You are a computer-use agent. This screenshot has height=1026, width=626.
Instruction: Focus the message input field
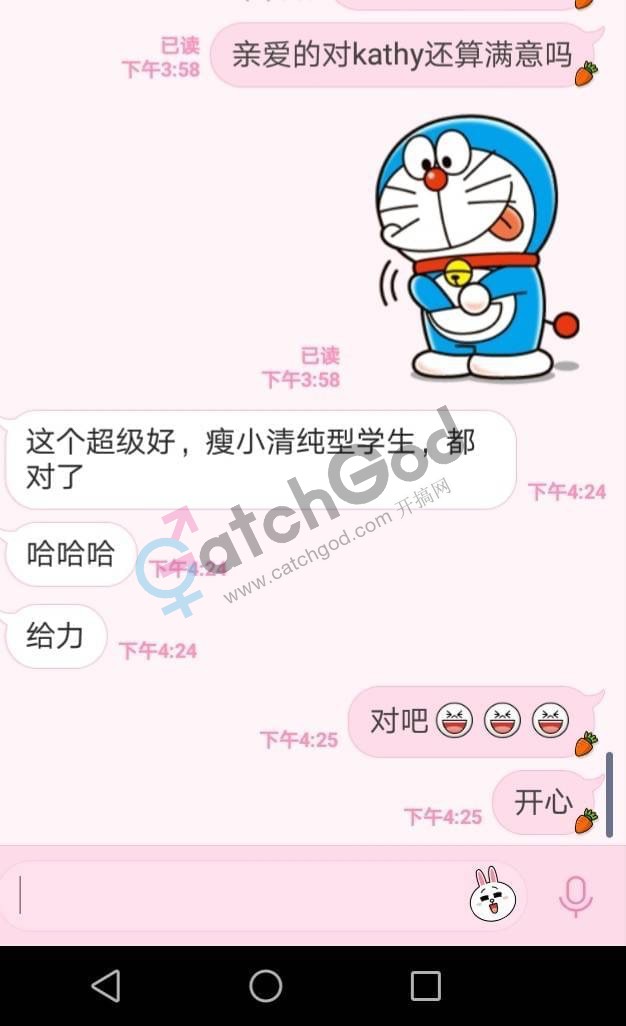[240, 894]
